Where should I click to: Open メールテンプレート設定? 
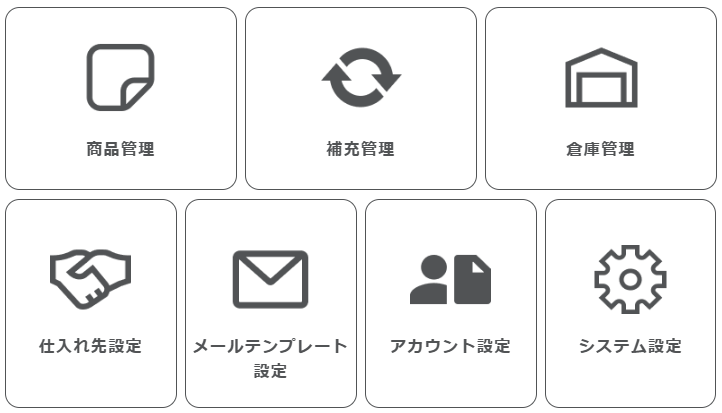coord(271,303)
